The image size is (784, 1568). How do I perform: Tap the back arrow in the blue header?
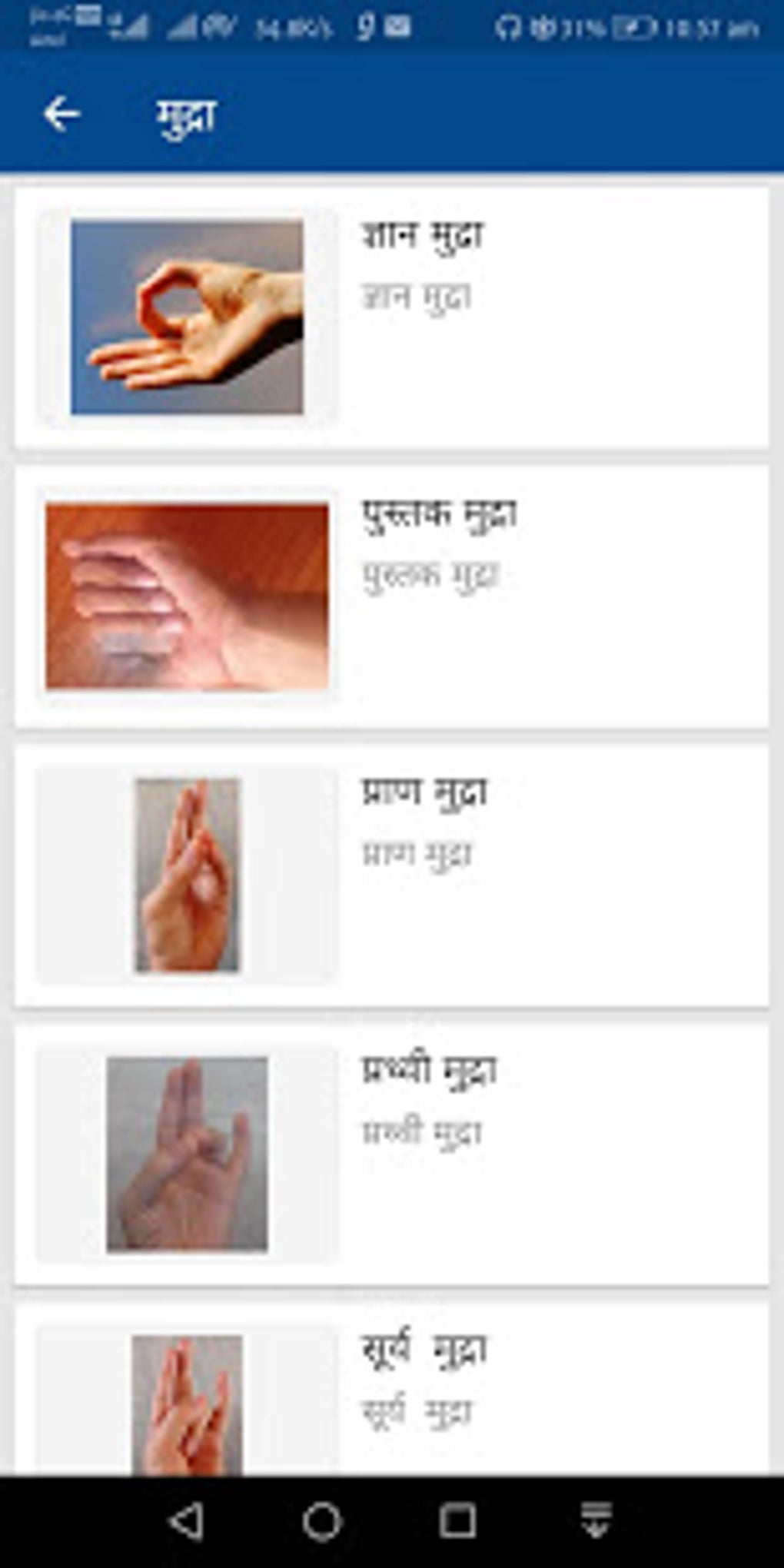60,114
